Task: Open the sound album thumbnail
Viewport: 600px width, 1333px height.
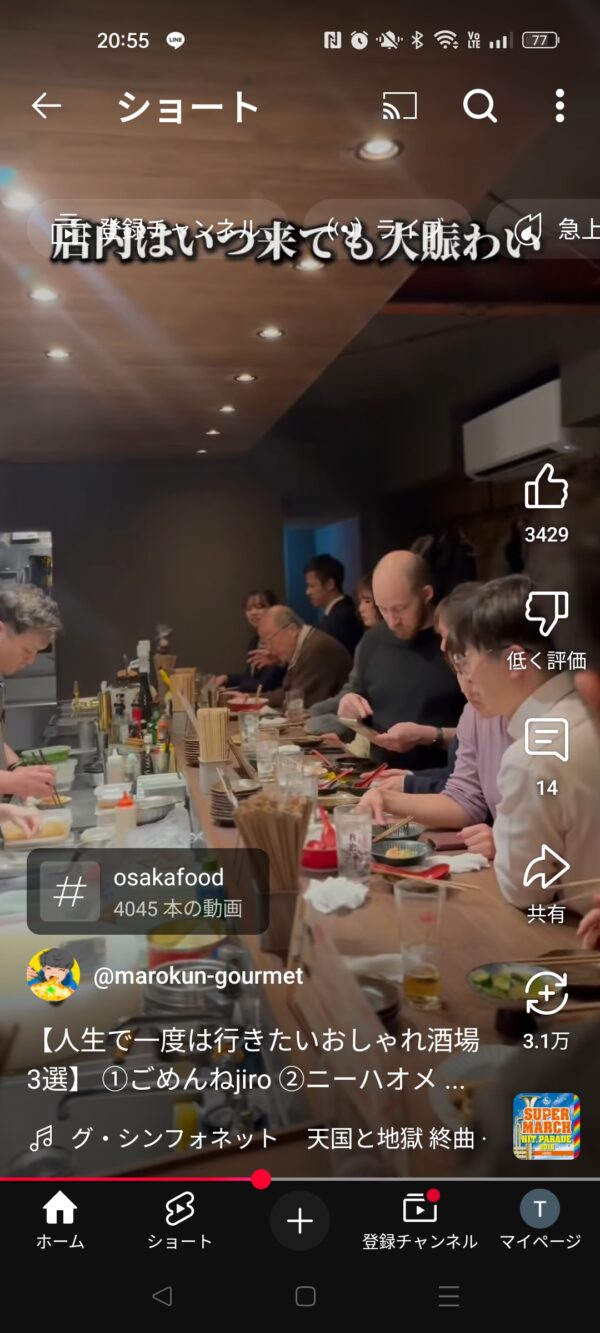Action: coord(546,1126)
